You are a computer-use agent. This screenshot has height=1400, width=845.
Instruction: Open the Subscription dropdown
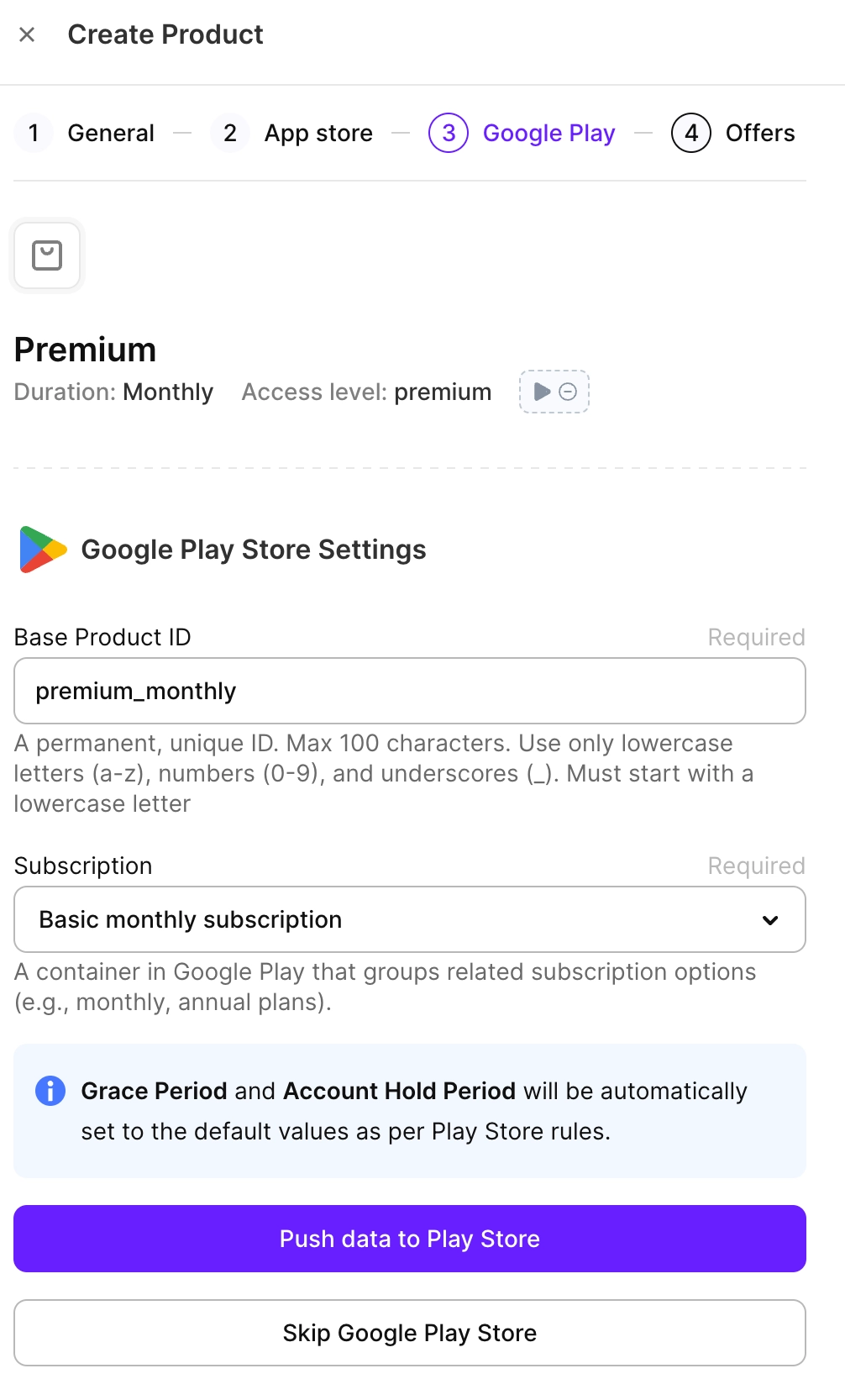click(409, 919)
